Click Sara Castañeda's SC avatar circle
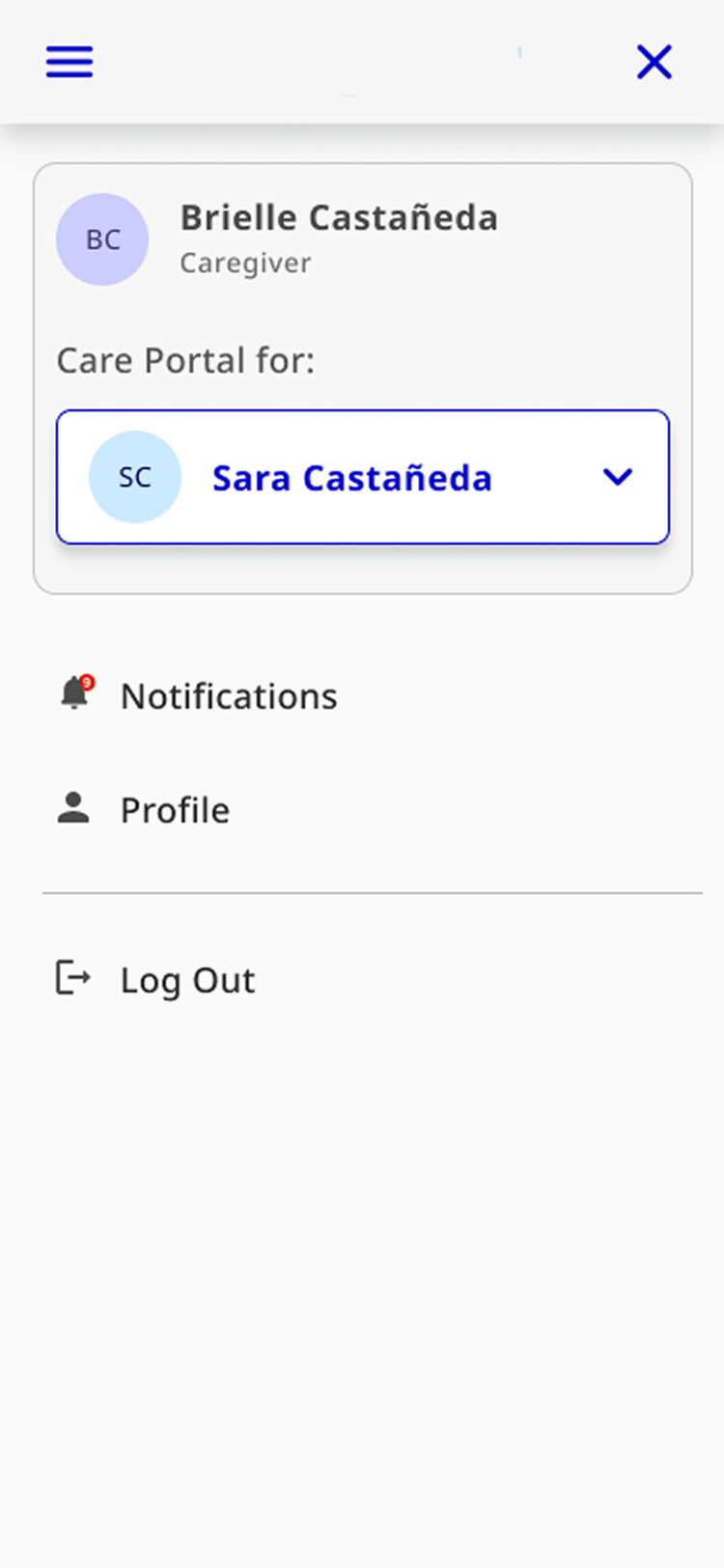 pos(135,476)
